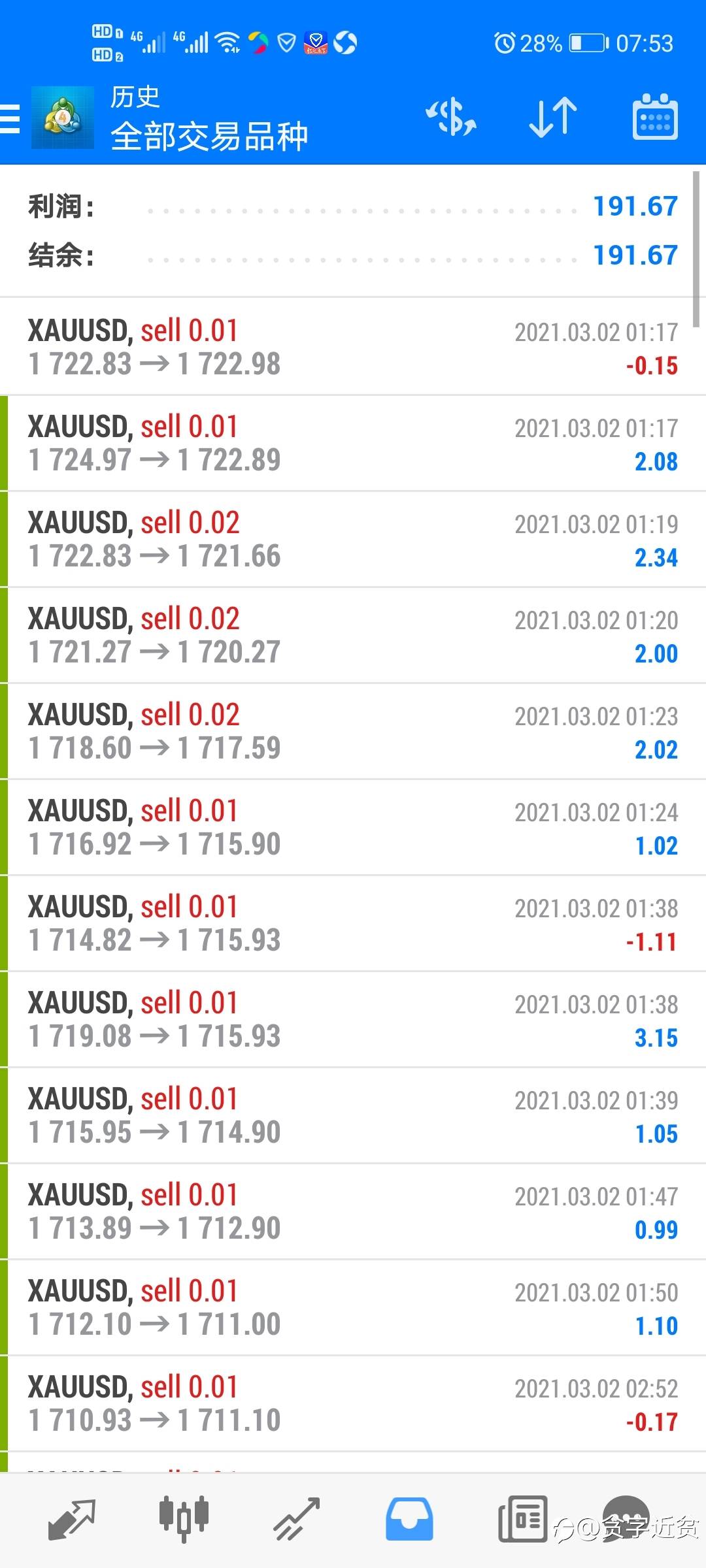706x1568 pixels.
Task: Open the trade from 2021.03.02 01:20
Action: (x=353, y=635)
